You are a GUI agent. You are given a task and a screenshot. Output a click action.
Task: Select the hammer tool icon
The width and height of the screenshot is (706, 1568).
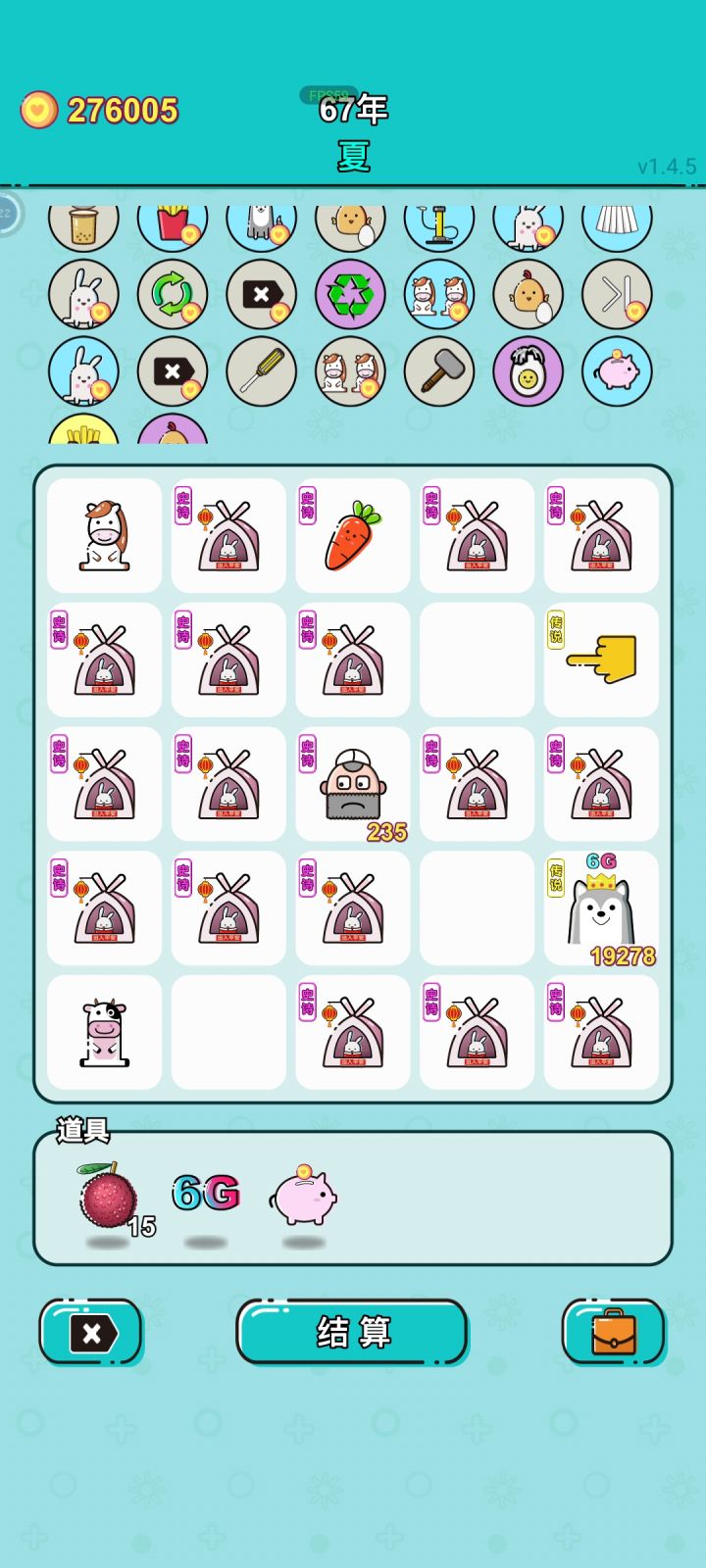click(439, 372)
